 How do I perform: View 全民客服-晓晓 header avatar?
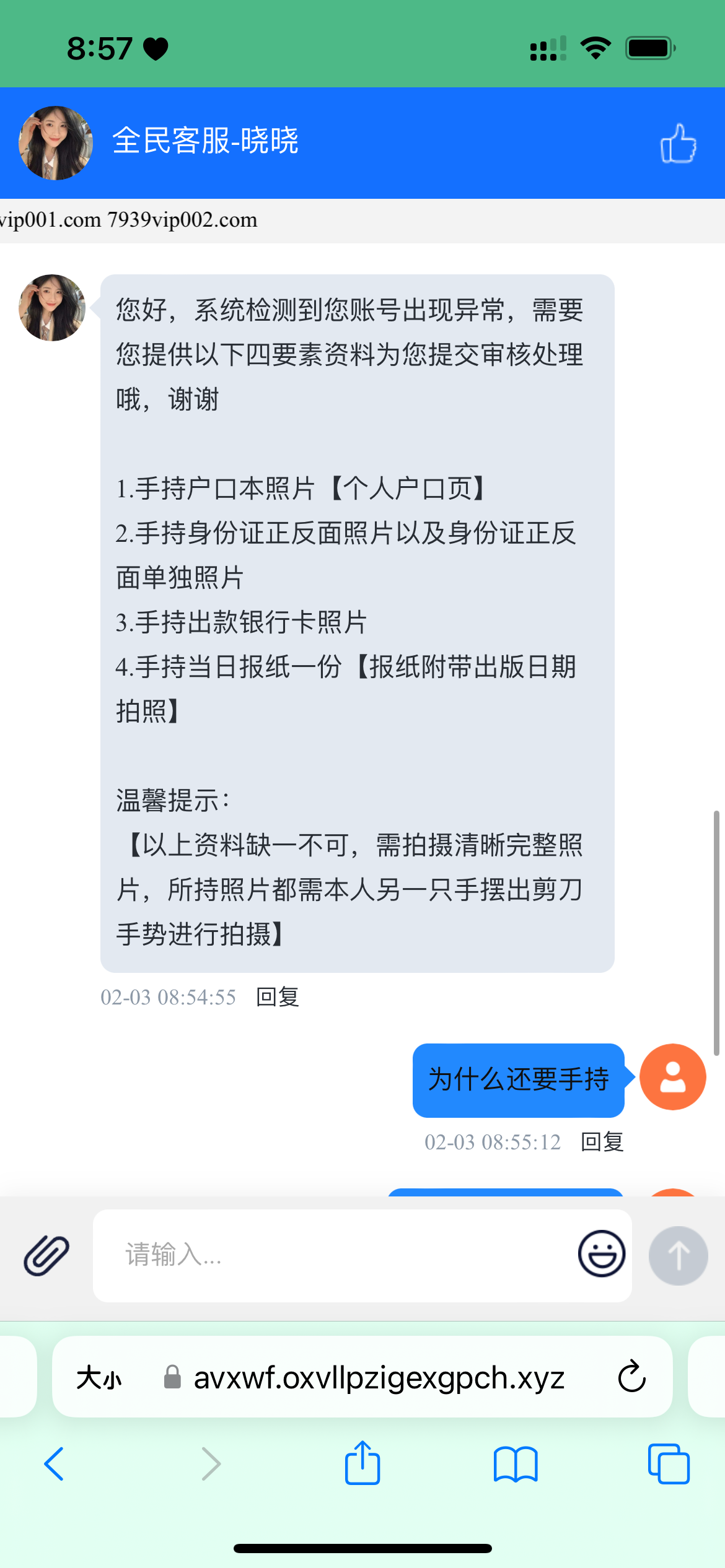point(56,143)
